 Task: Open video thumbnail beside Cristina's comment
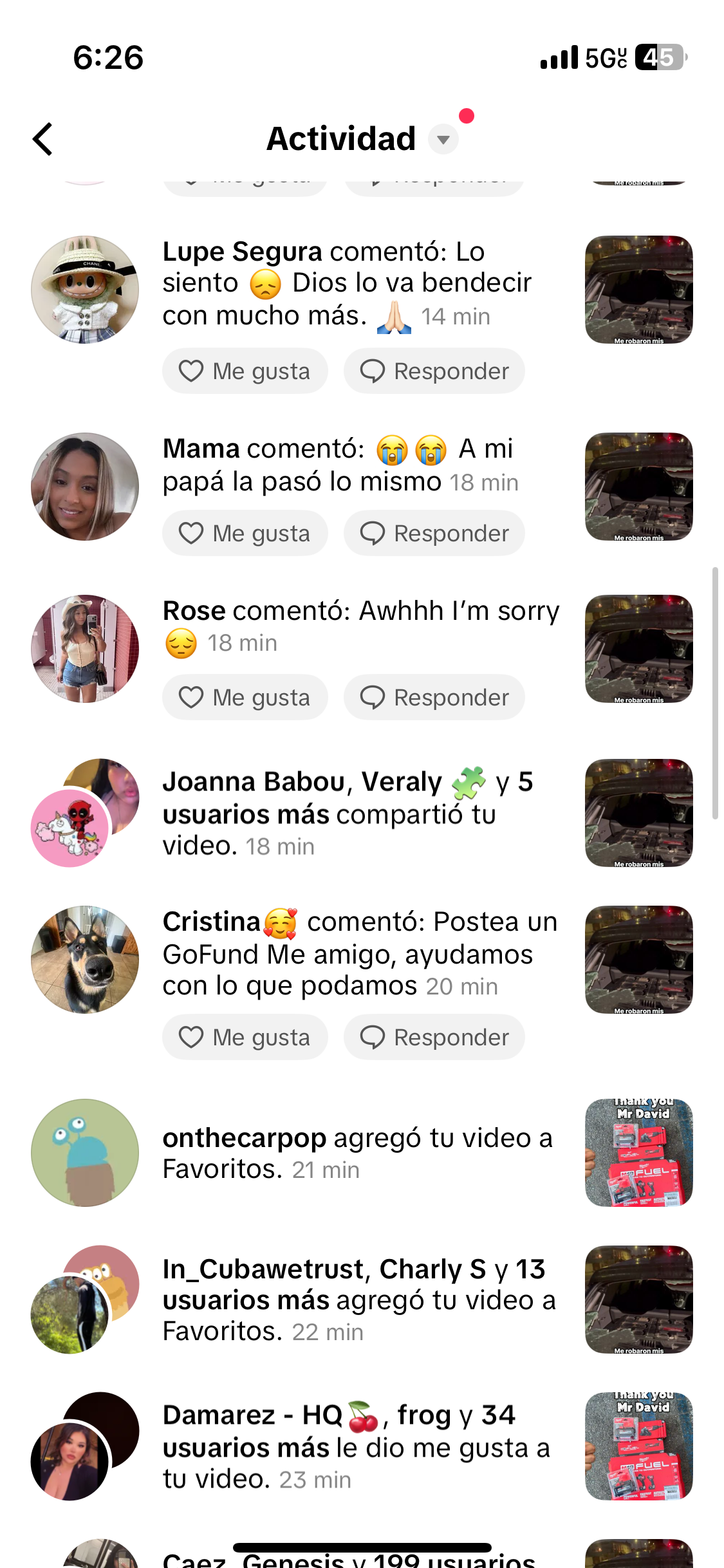click(x=638, y=960)
